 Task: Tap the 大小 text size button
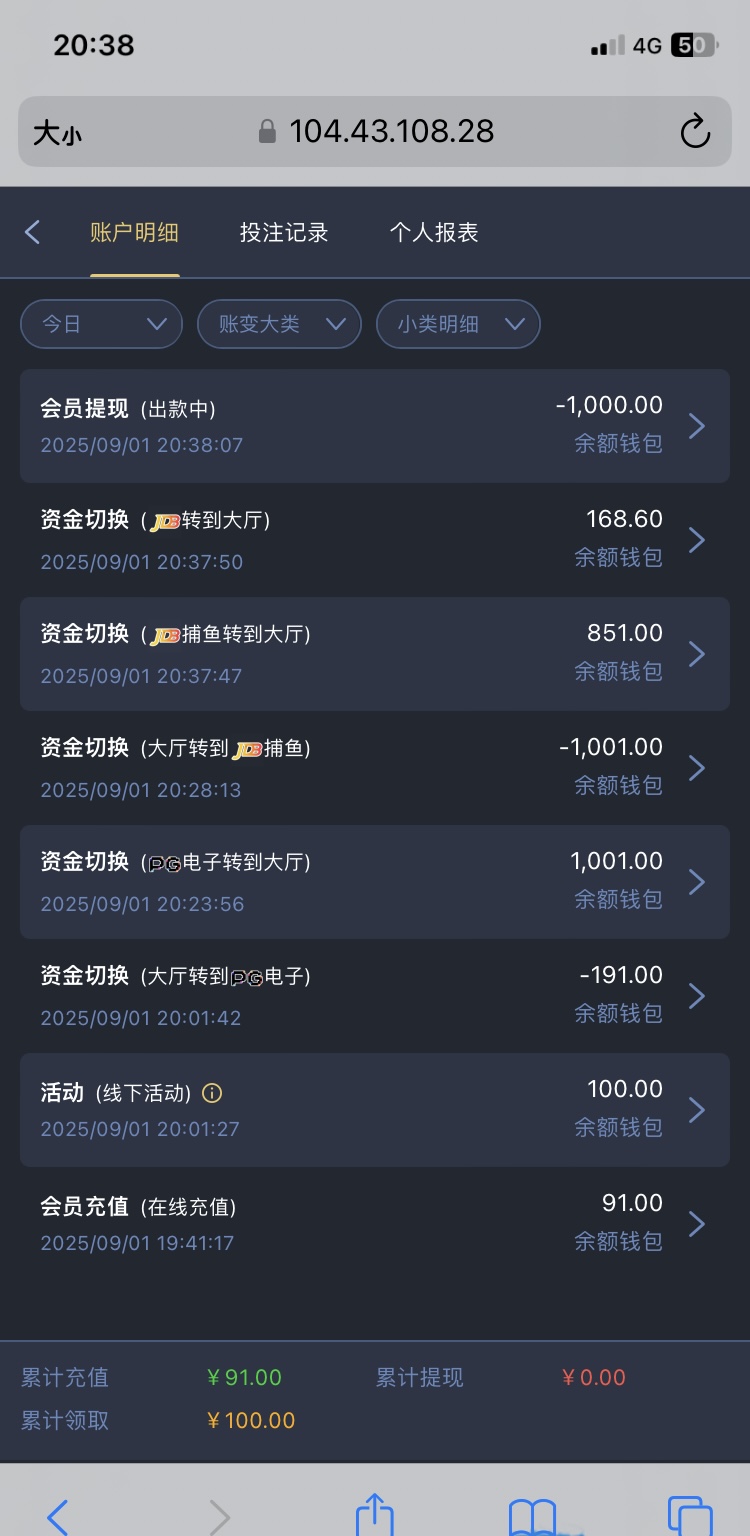click(57, 133)
